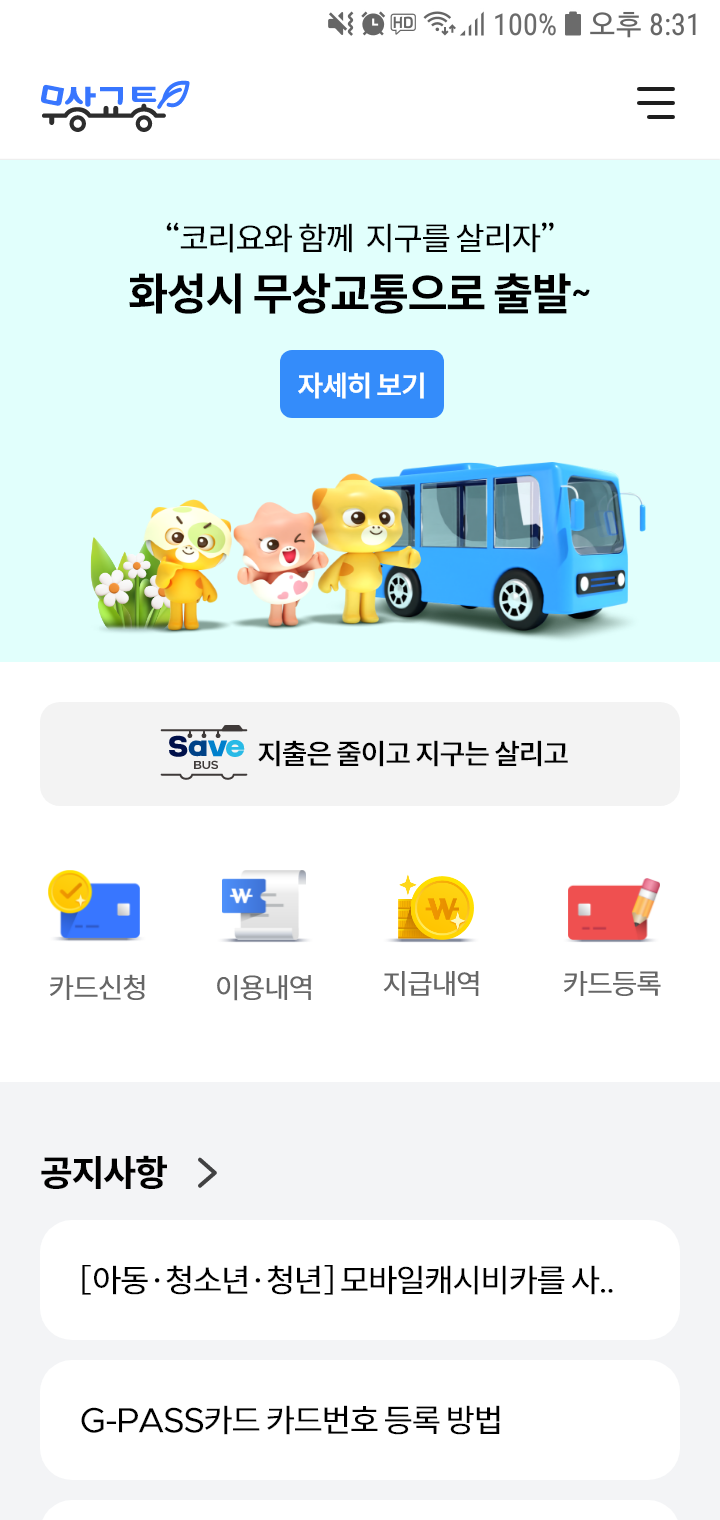
Task: Open the hamburger navigation menu
Action: [x=657, y=104]
